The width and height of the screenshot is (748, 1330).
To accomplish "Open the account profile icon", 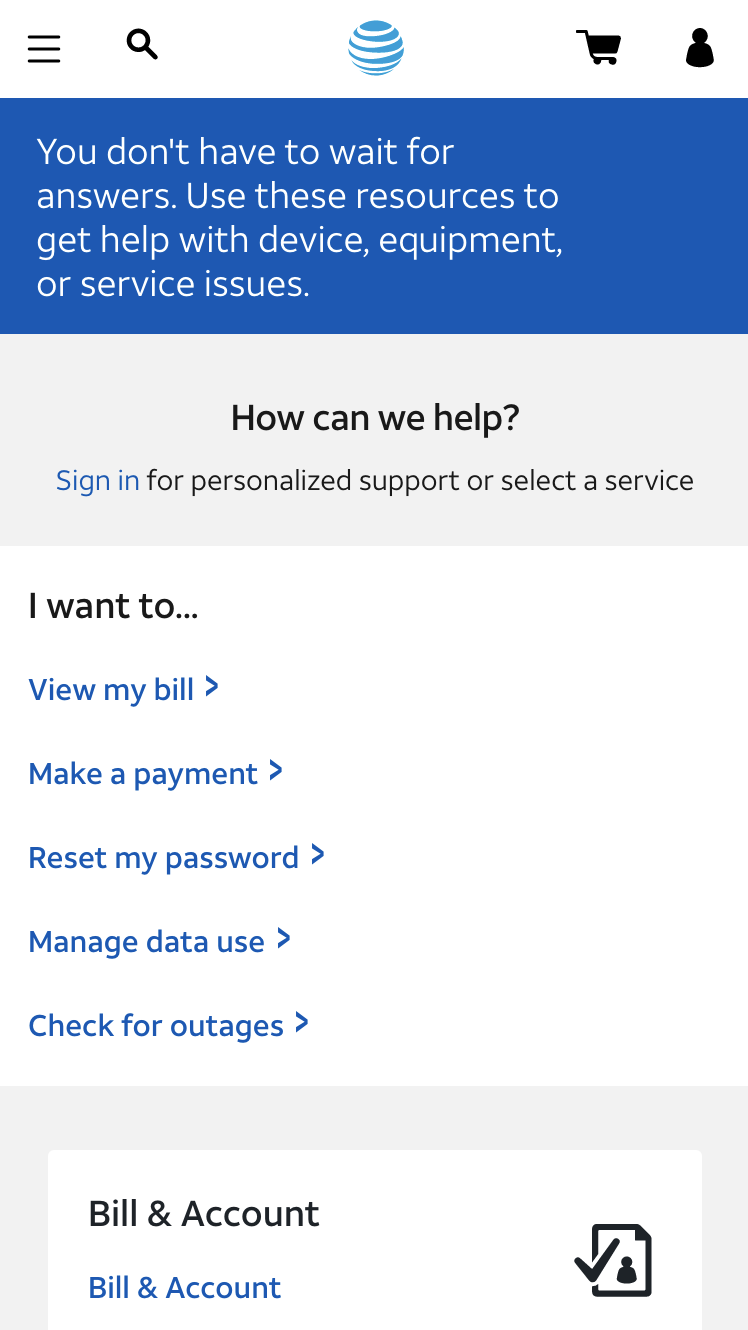I will point(700,47).
